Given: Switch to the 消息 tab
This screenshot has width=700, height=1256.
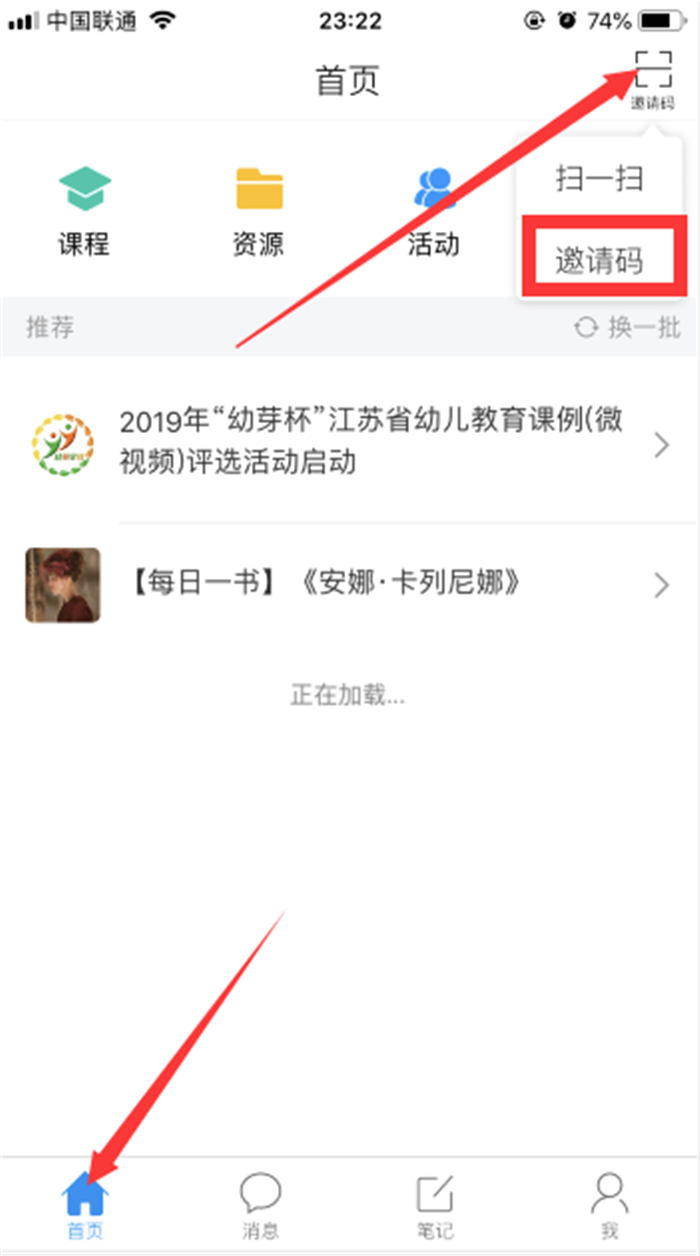Looking at the screenshot, I should point(261,1204).
